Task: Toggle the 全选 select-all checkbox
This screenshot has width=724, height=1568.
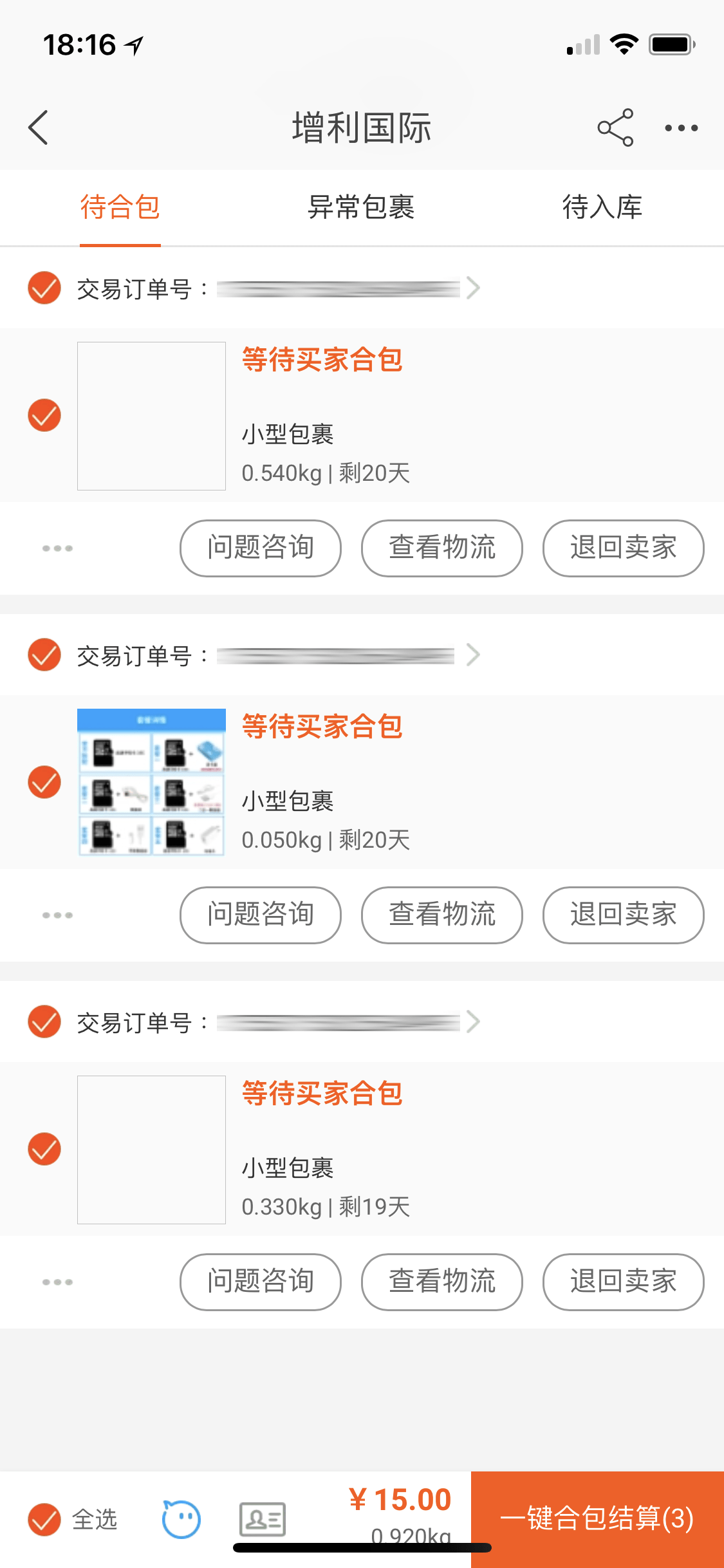Action: click(x=44, y=1520)
